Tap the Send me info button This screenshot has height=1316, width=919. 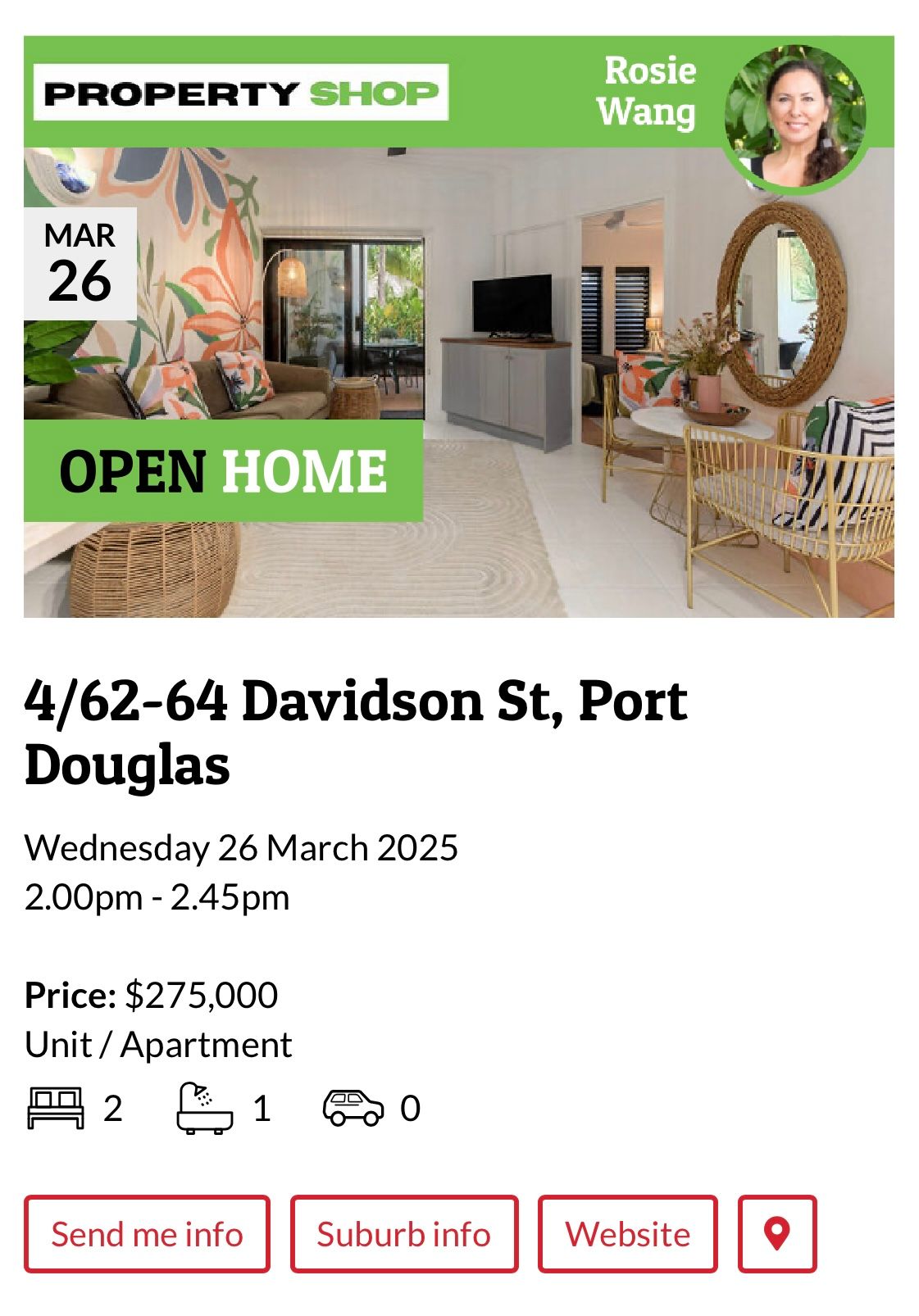pos(147,1233)
